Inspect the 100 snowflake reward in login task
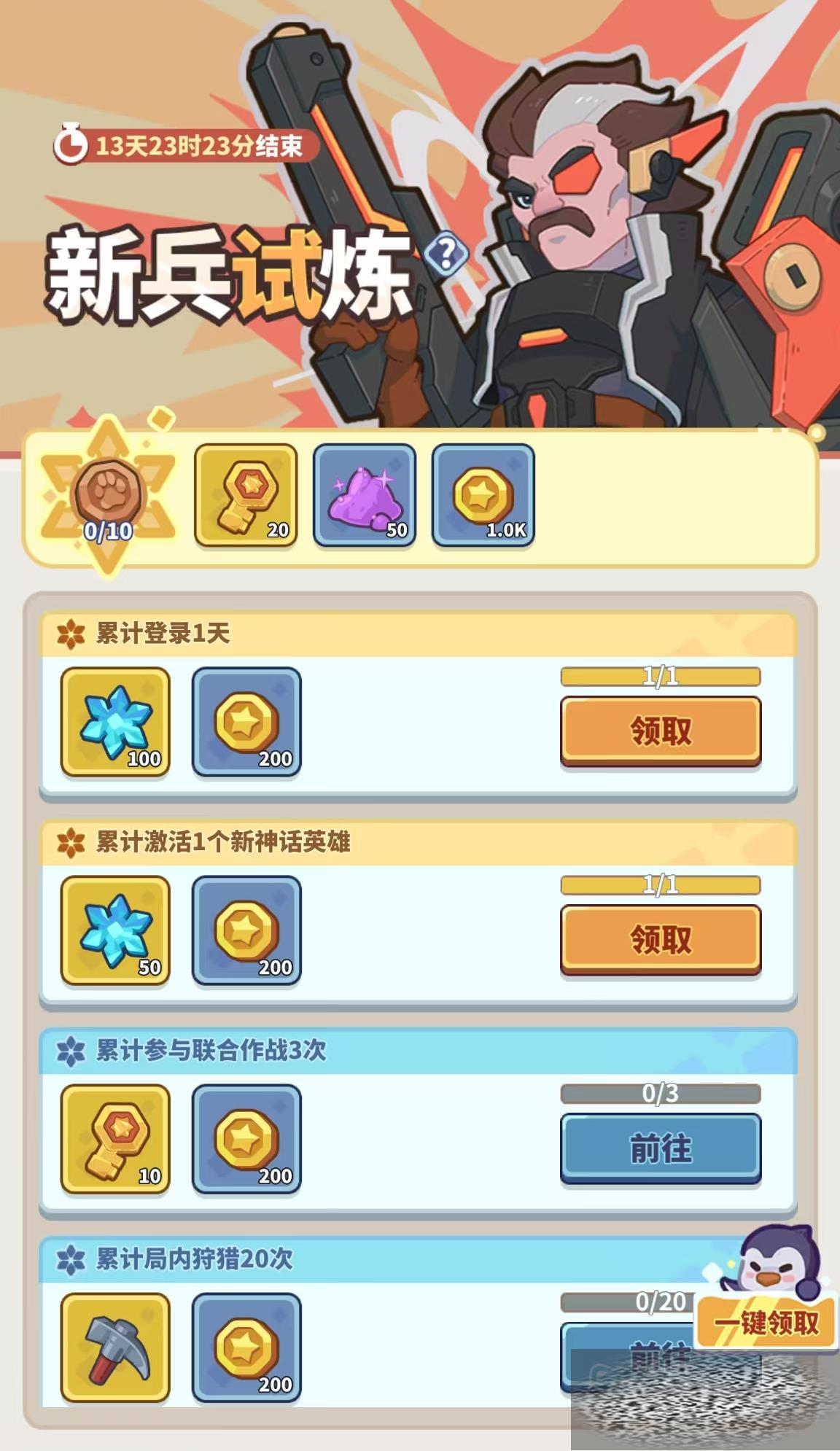 pyautogui.click(x=115, y=721)
